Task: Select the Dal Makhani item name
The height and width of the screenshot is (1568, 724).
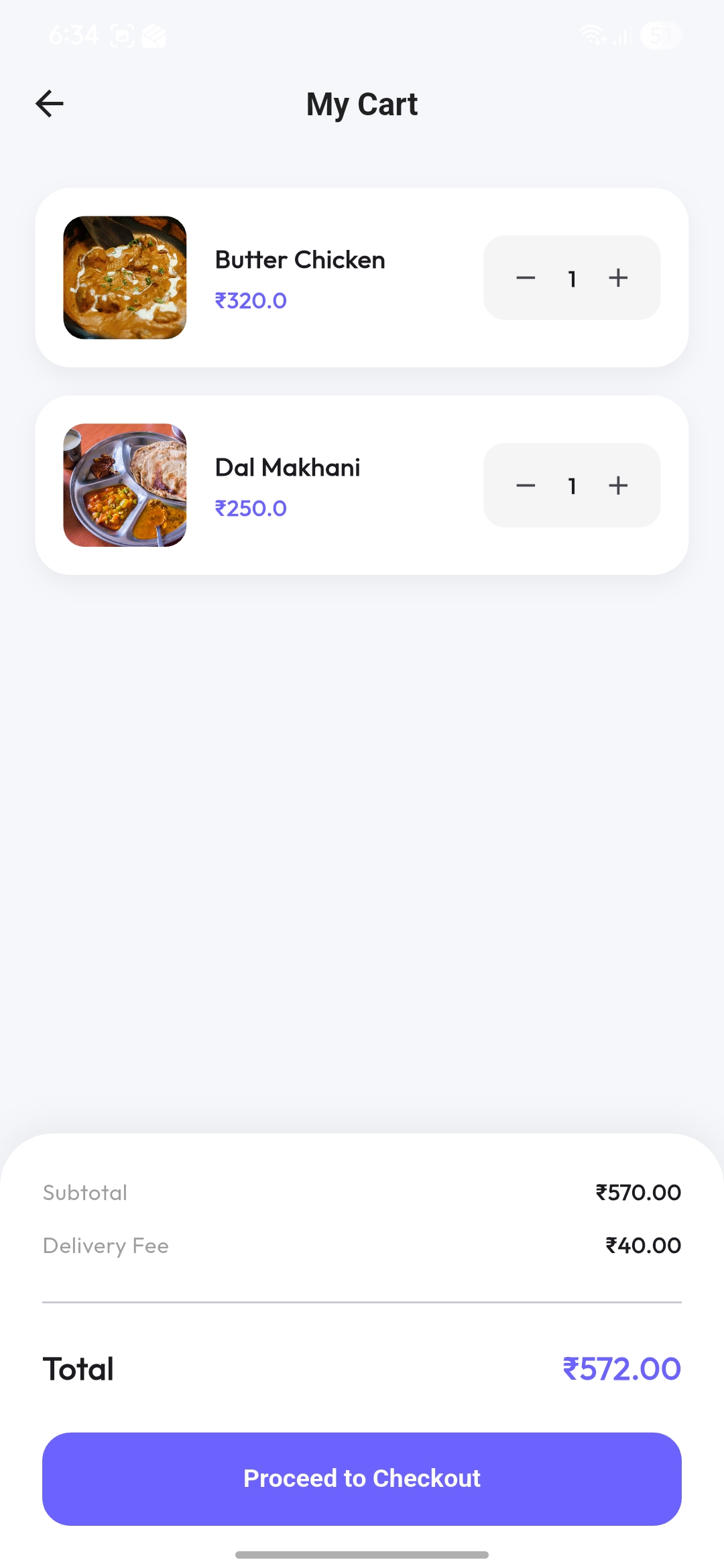Action: click(x=288, y=468)
